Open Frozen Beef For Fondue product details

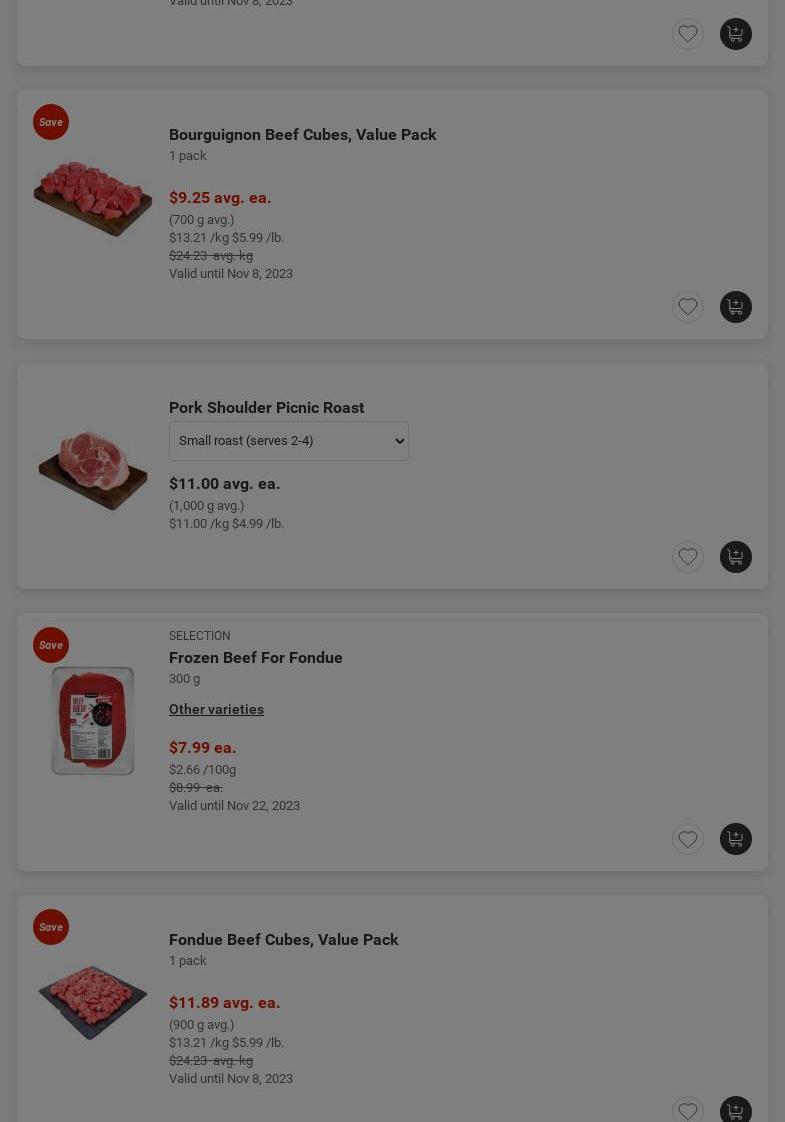click(x=255, y=658)
